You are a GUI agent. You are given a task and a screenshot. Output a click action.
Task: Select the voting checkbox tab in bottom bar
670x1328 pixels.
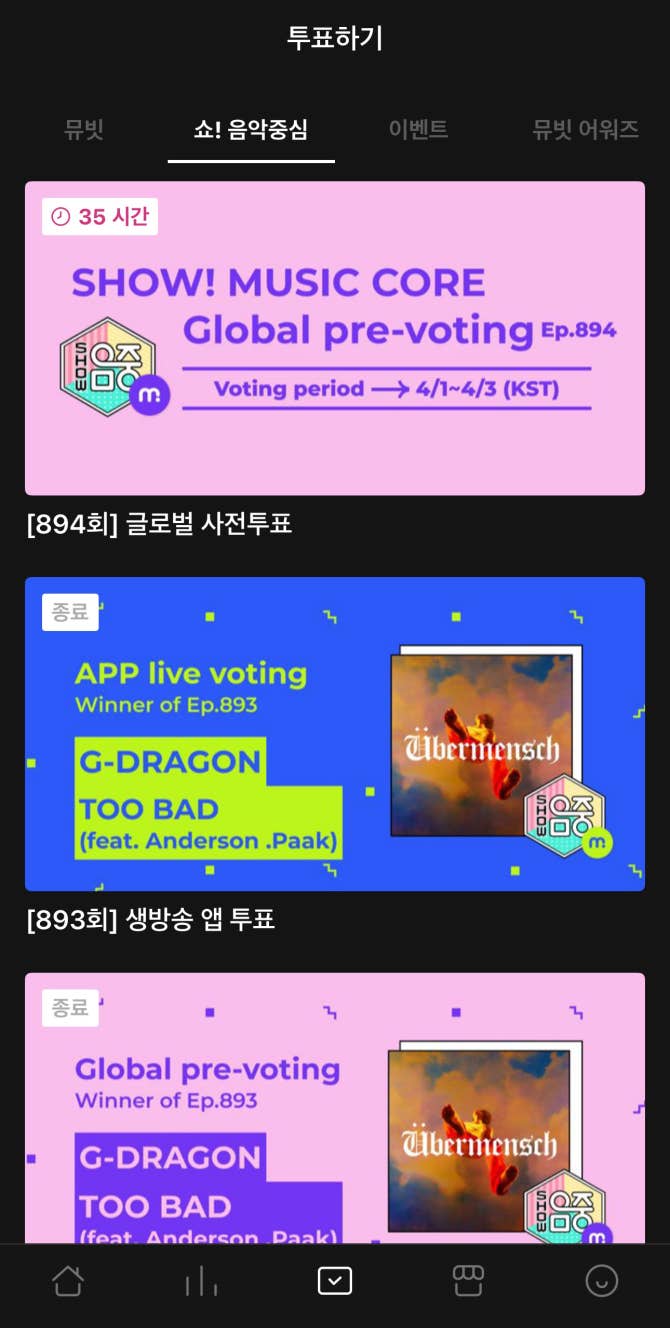[x=335, y=1281]
